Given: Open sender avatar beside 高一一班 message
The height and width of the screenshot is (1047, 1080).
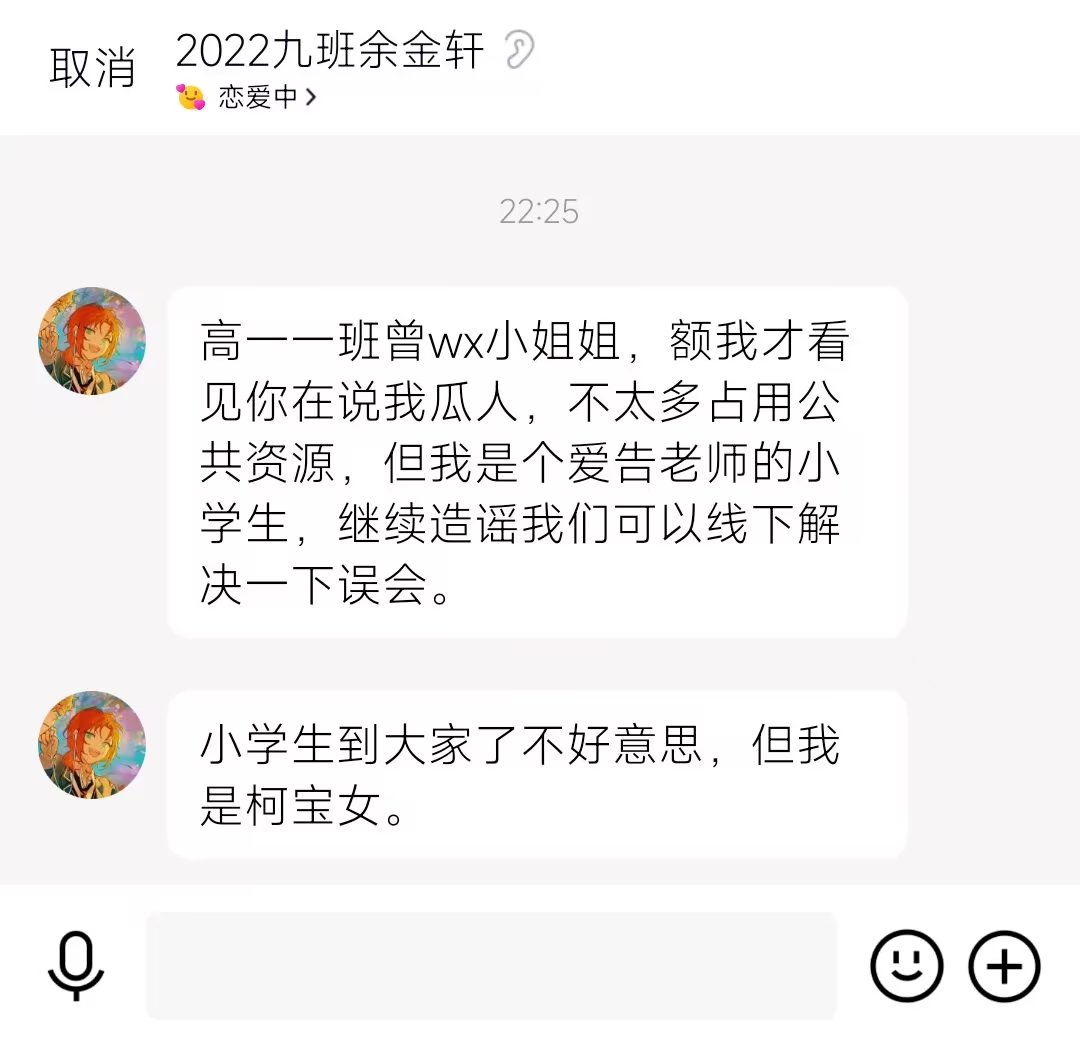Looking at the screenshot, I should (x=92, y=341).
